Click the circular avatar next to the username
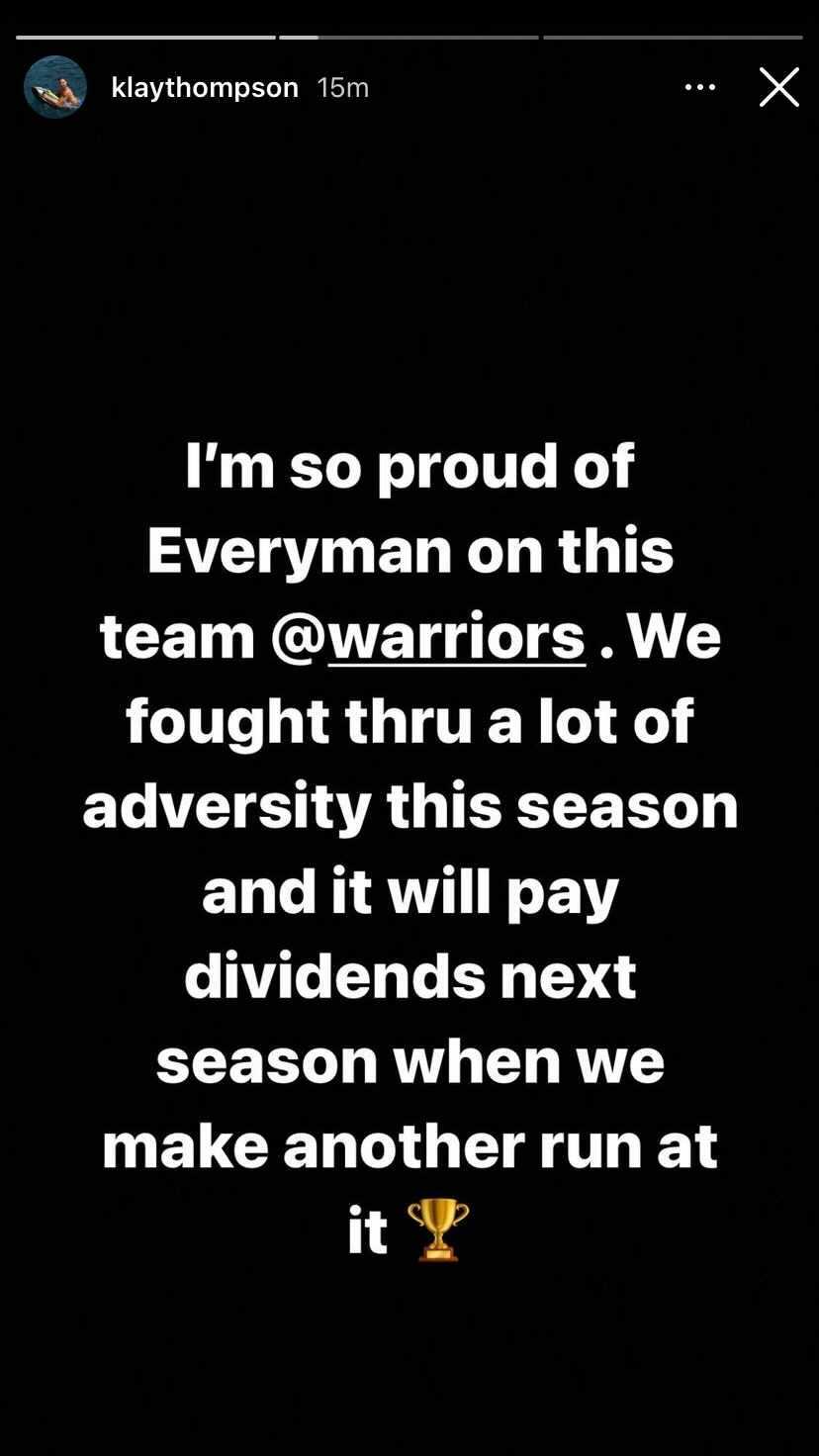 [55, 87]
